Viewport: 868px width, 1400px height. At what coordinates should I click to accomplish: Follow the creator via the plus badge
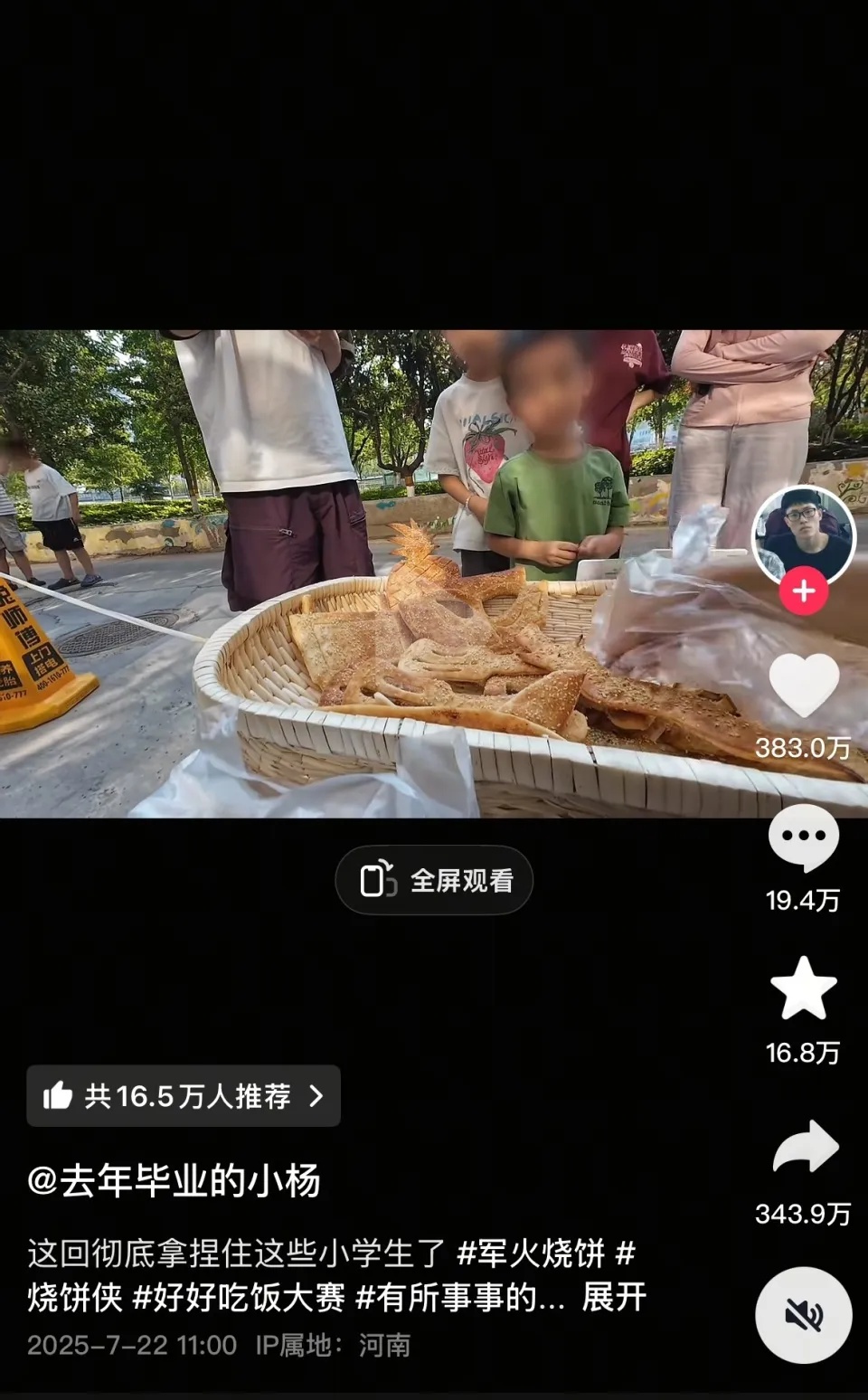[804, 591]
